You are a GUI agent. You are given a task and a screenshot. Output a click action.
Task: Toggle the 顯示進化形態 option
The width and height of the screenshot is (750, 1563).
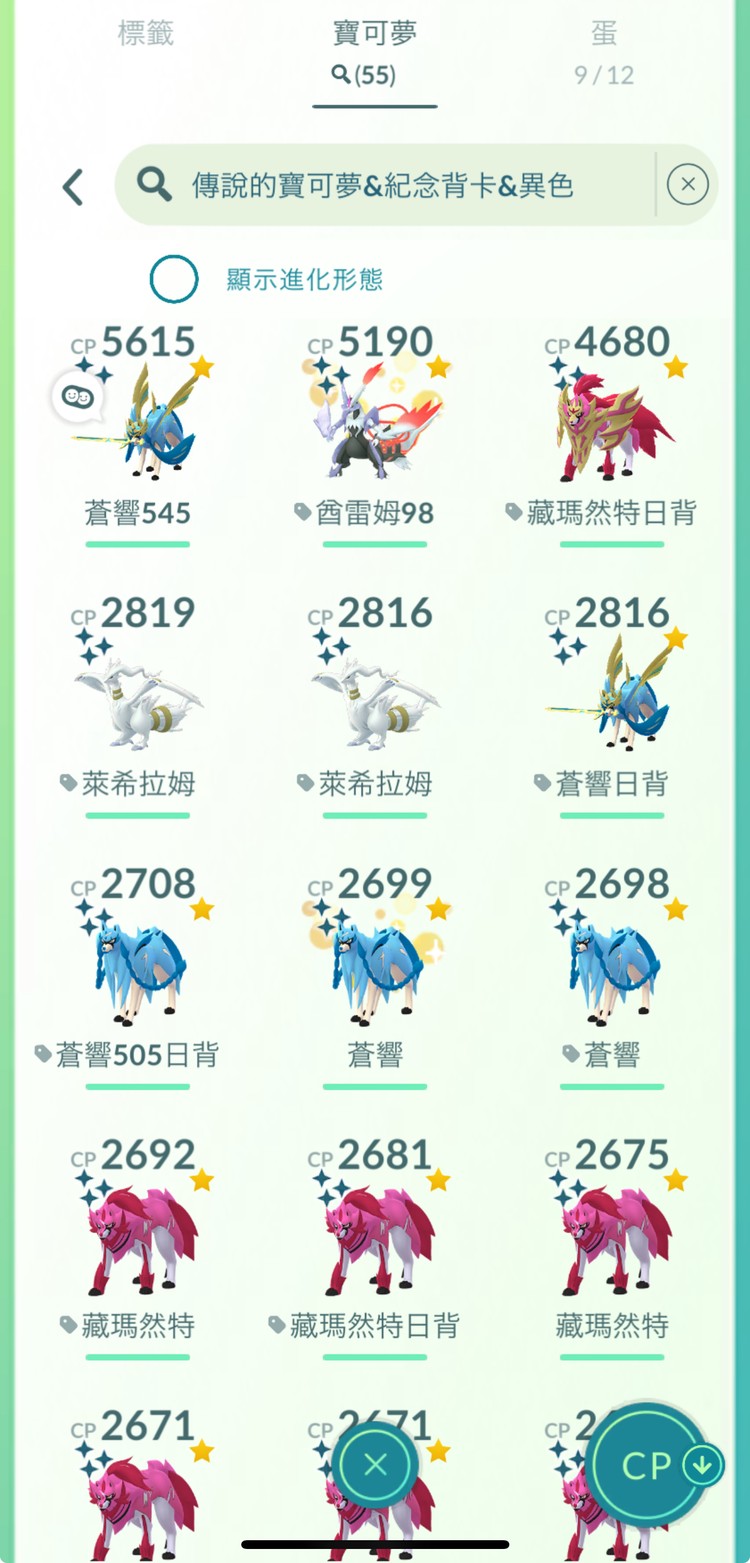coord(174,279)
